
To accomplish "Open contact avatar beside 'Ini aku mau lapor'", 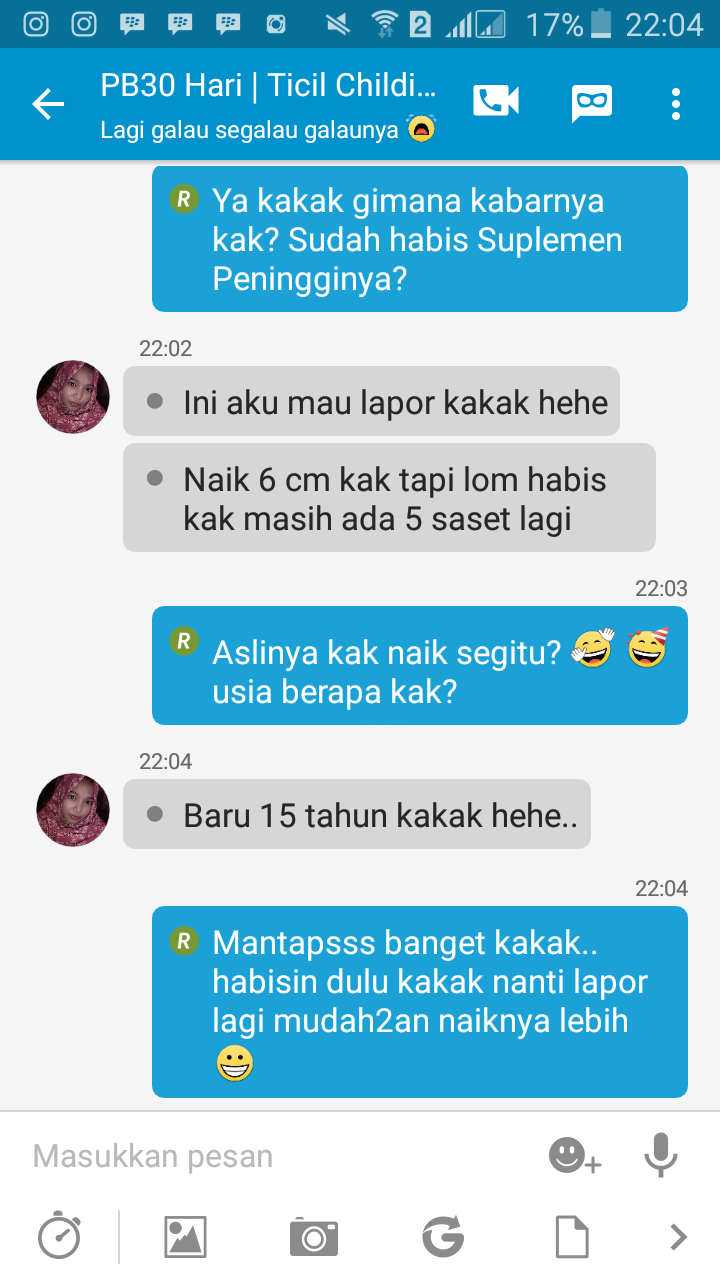I will point(73,397).
